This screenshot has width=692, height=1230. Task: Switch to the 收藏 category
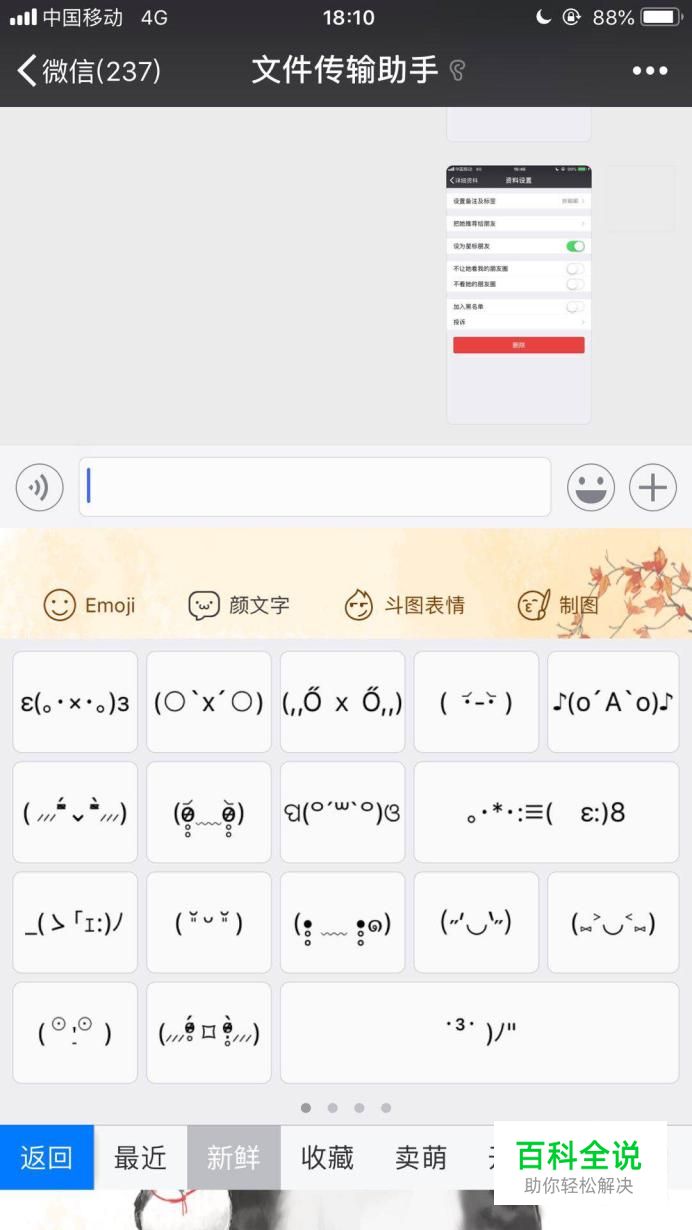(328, 1158)
